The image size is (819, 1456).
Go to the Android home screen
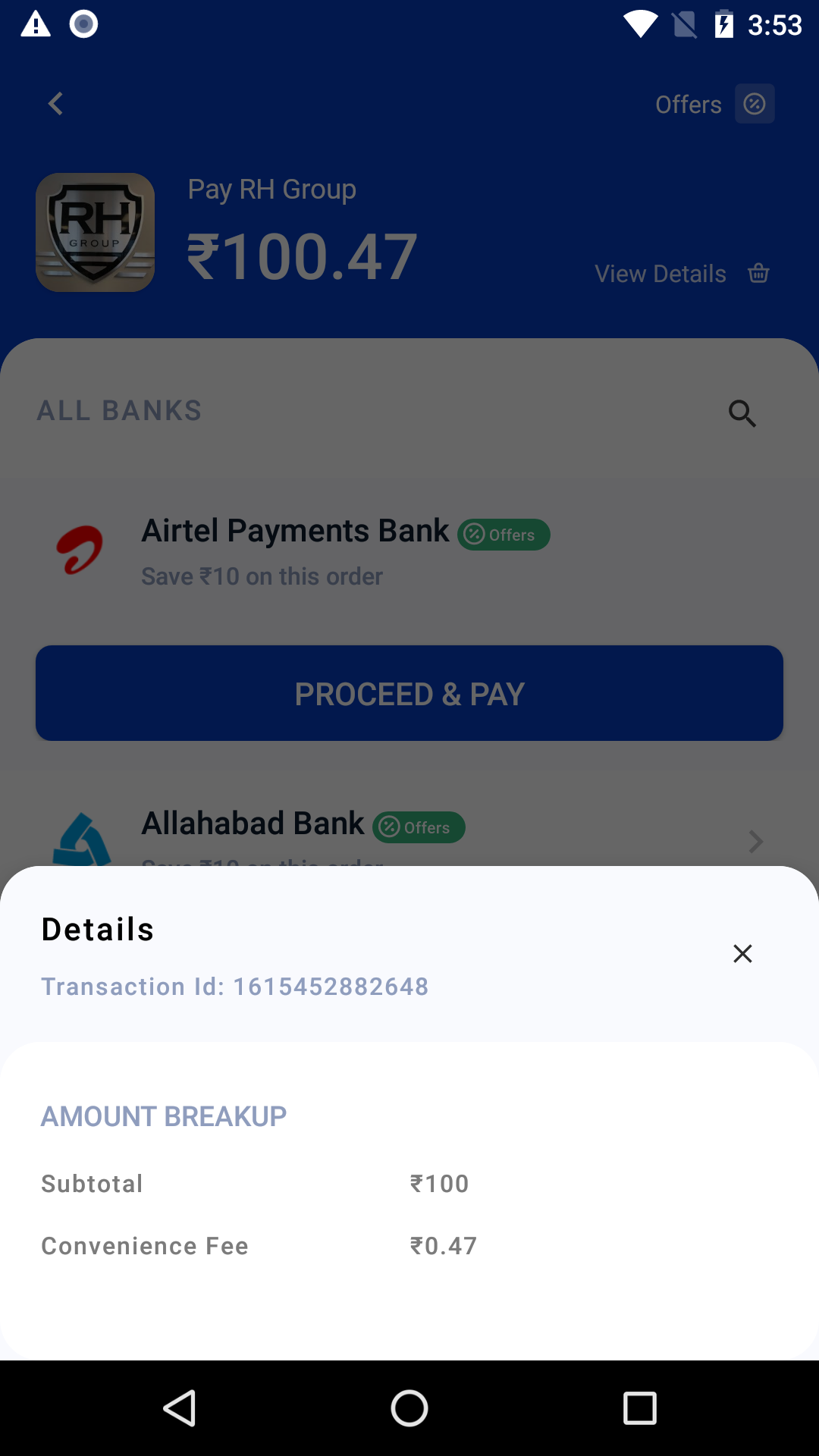409,1409
